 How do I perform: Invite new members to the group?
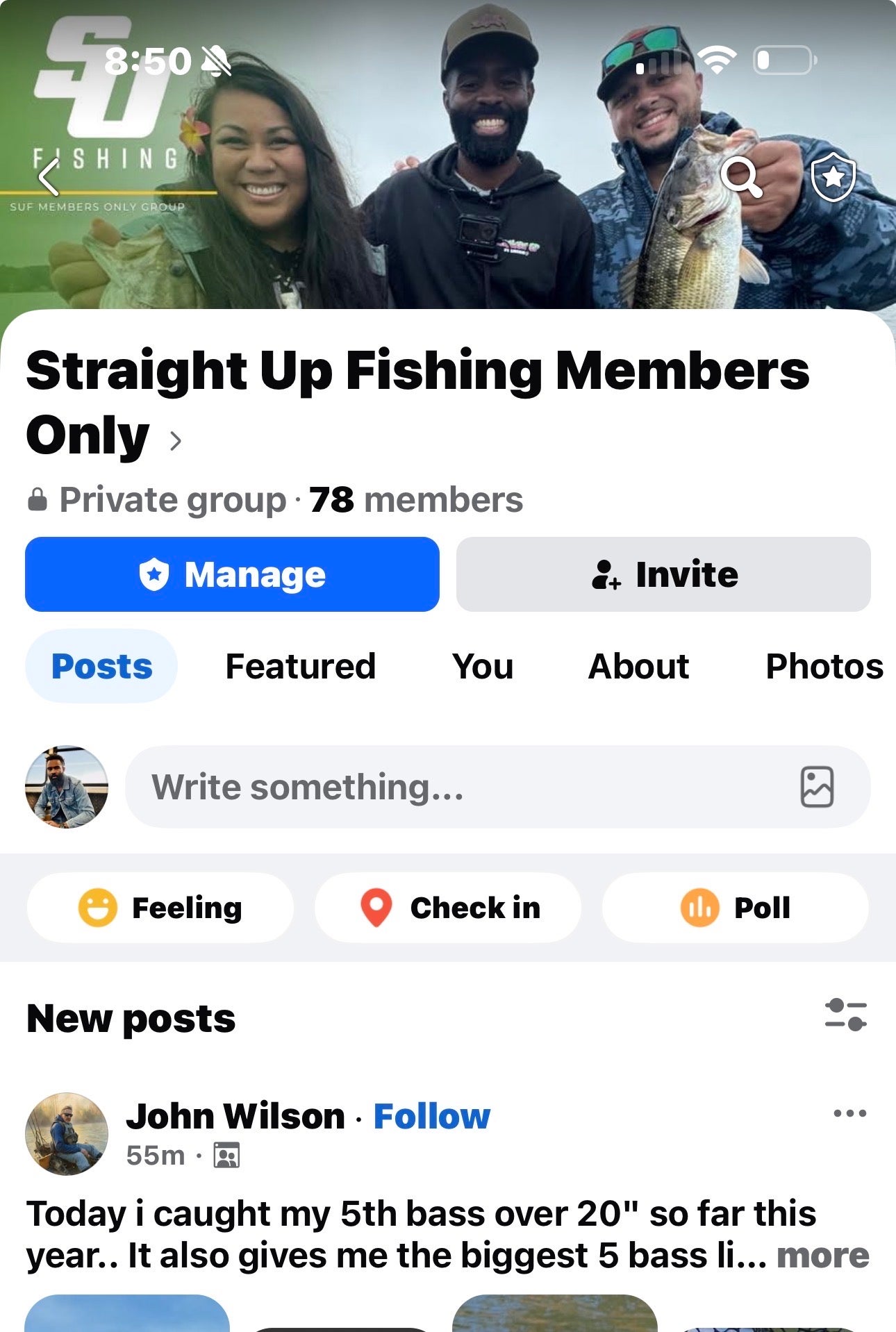(x=663, y=574)
